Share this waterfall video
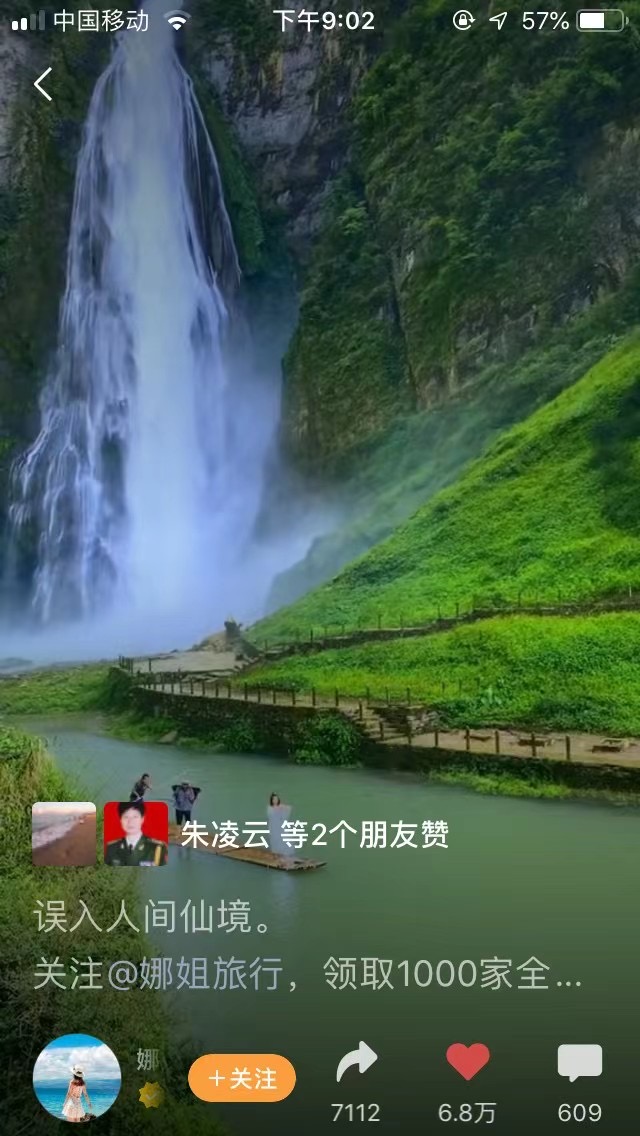 point(356,1064)
